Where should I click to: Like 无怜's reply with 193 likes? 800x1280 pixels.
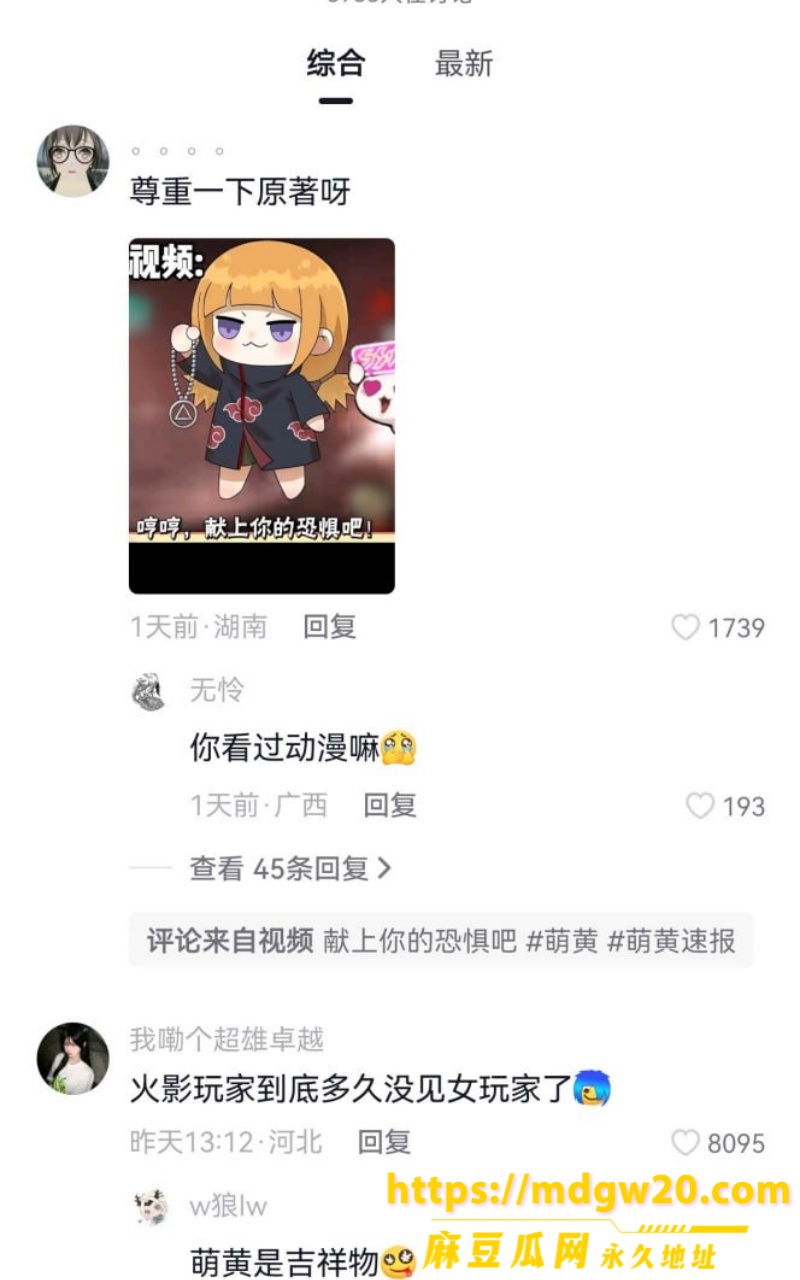[x=701, y=806]
